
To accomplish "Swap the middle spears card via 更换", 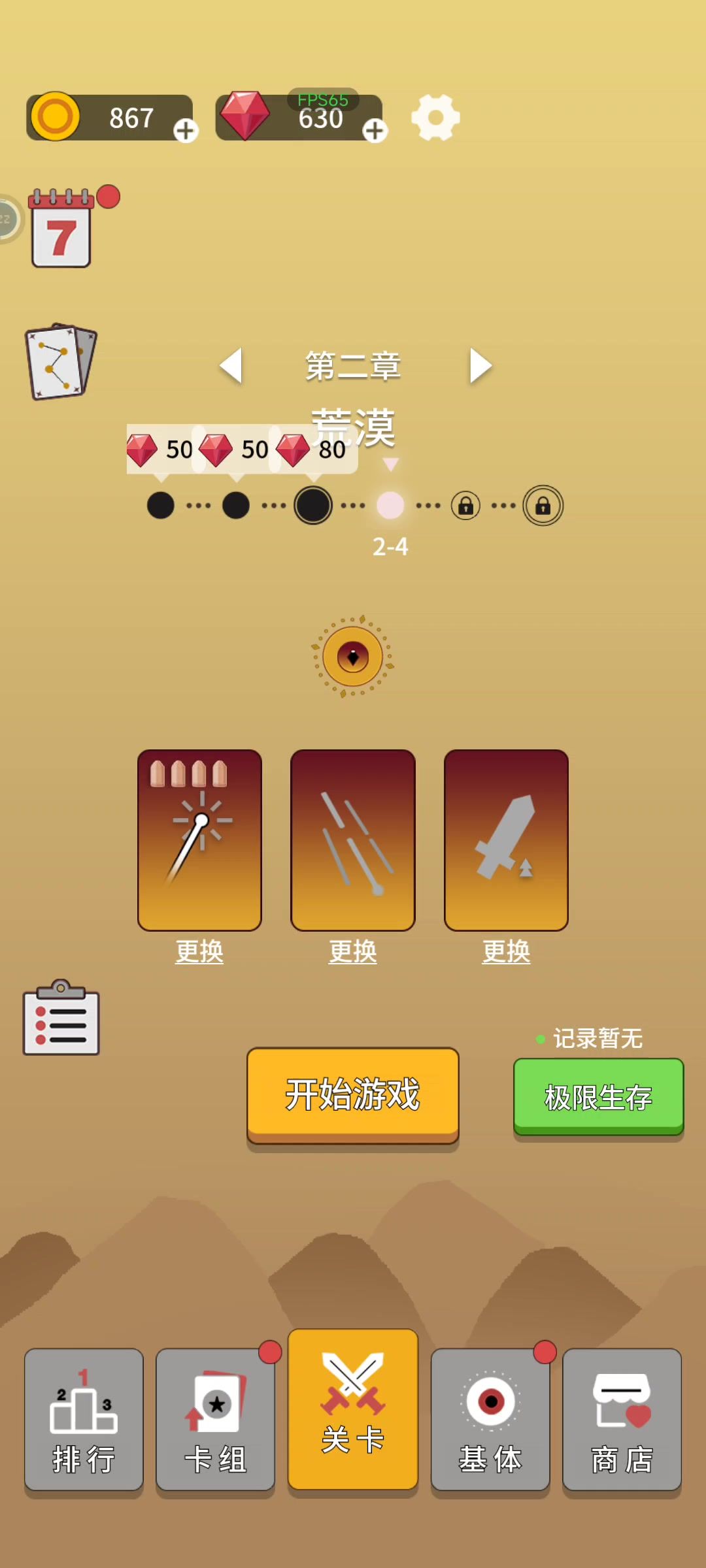I will point(352,951).
